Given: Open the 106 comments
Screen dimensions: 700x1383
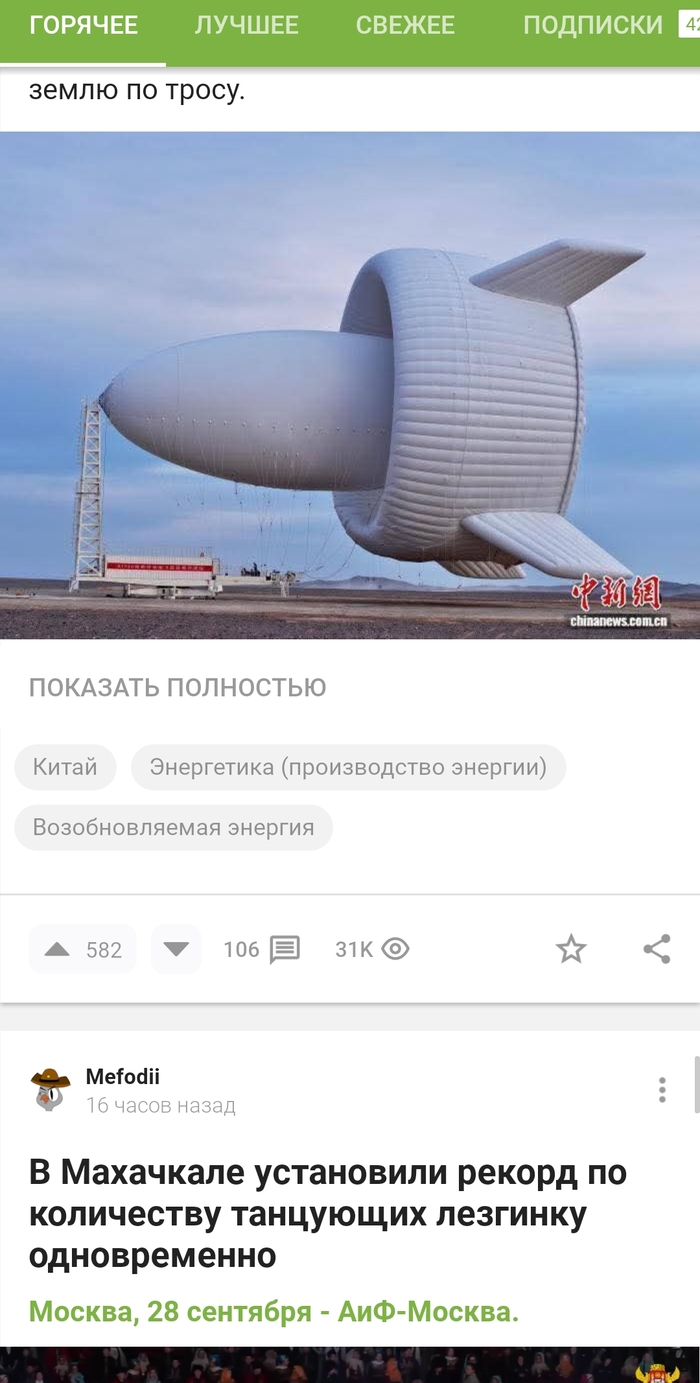Looking at the screenshot, I should click(x=261, y=949).
